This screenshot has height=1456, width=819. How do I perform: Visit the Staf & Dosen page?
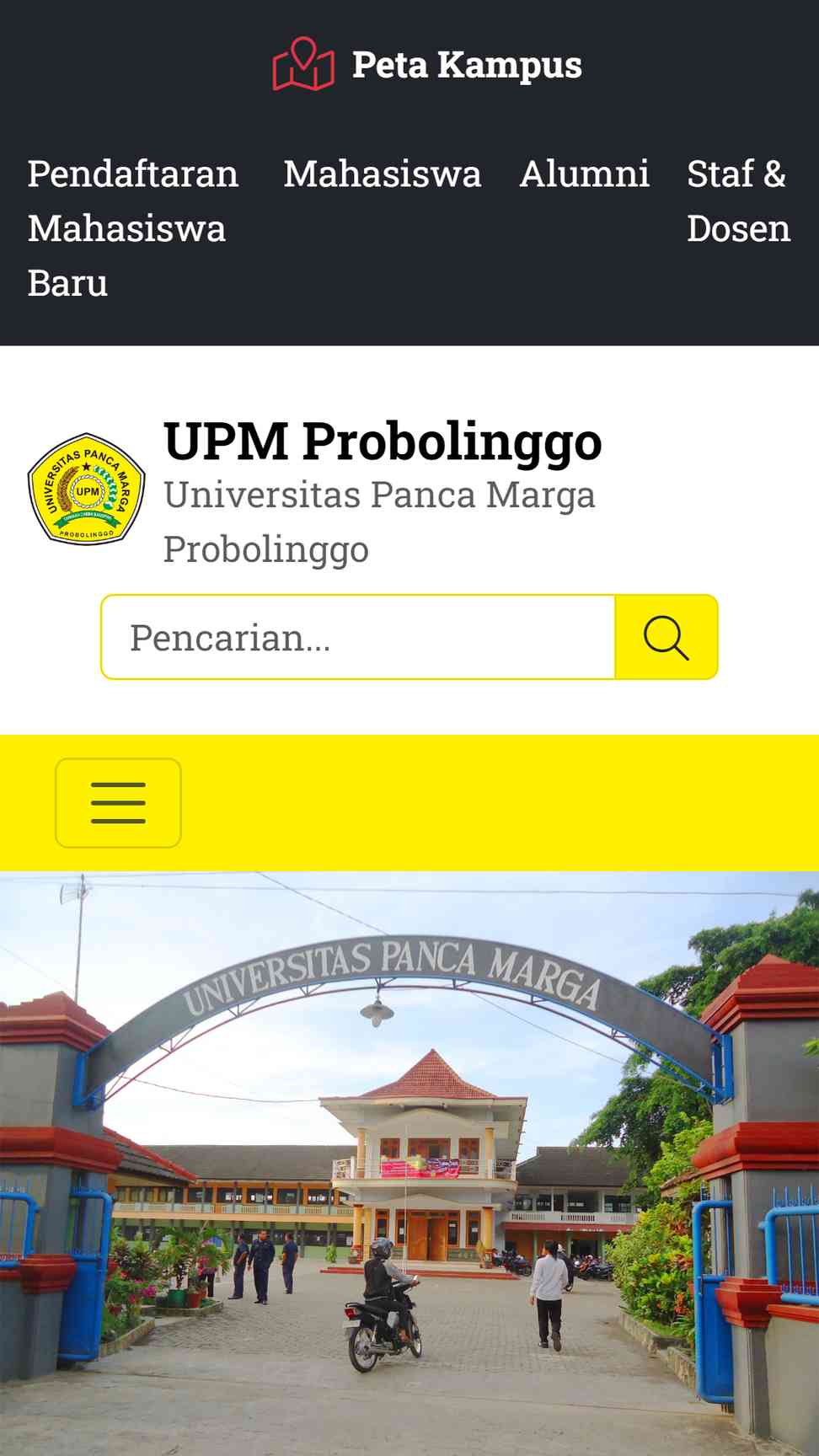739,201
